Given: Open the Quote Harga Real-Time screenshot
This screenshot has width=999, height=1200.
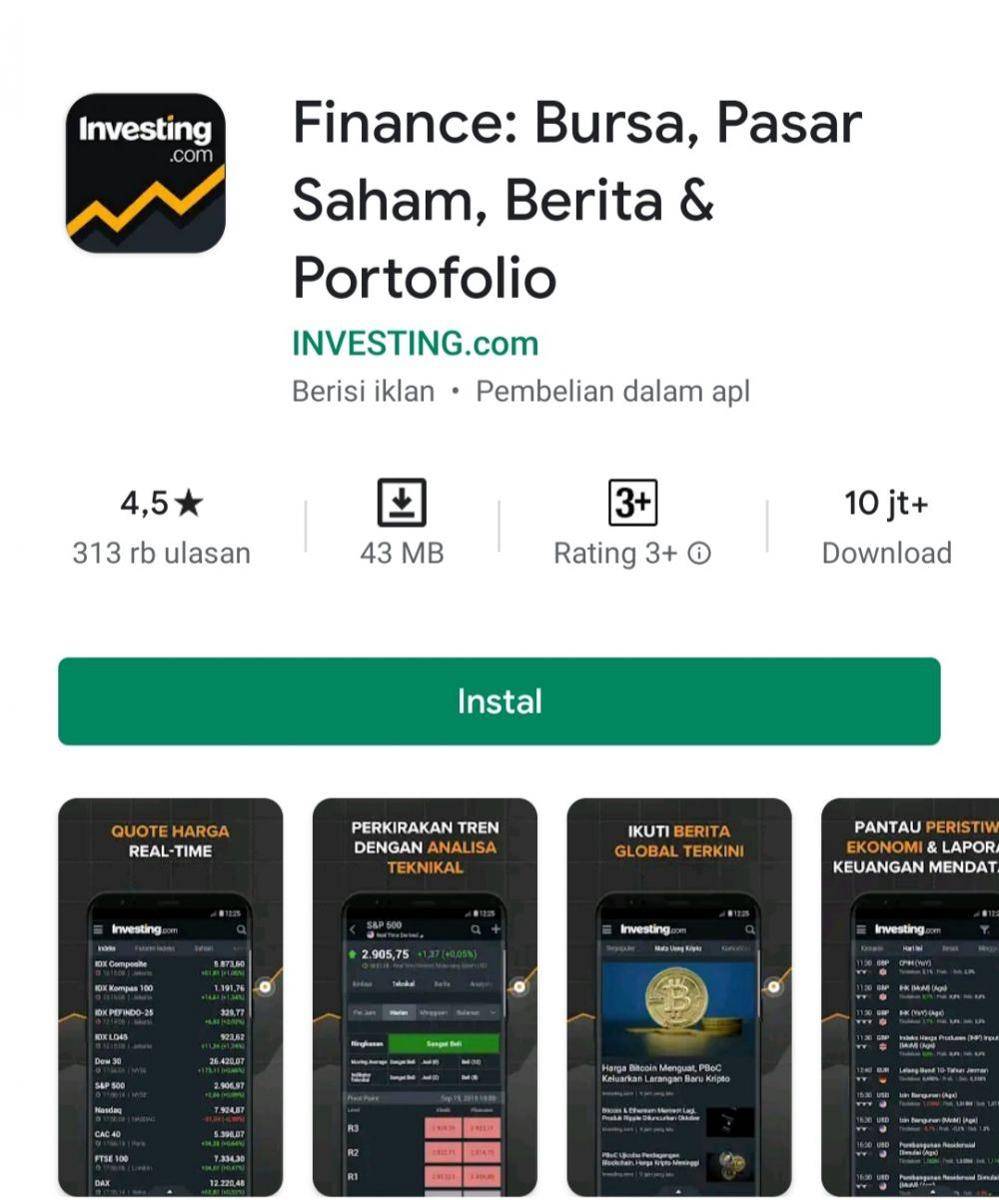Looking at the screenshot, I should pyautogui.click(x=170, y=995).
